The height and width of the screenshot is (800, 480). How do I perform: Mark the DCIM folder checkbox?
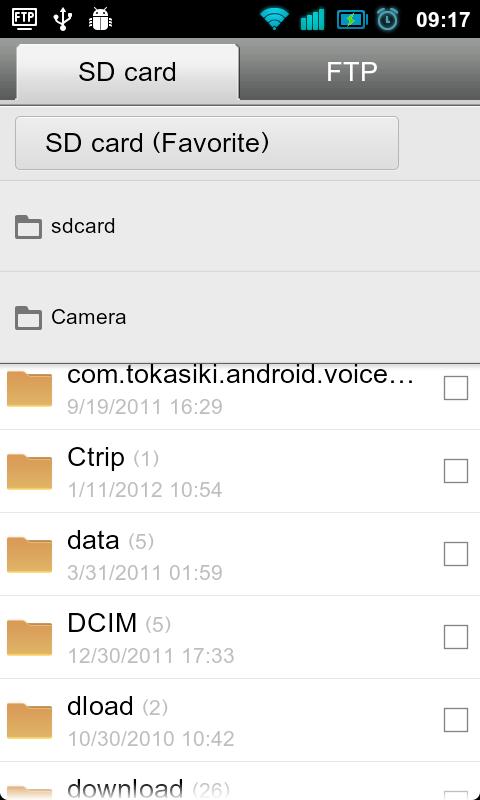[x=456, y=637]
